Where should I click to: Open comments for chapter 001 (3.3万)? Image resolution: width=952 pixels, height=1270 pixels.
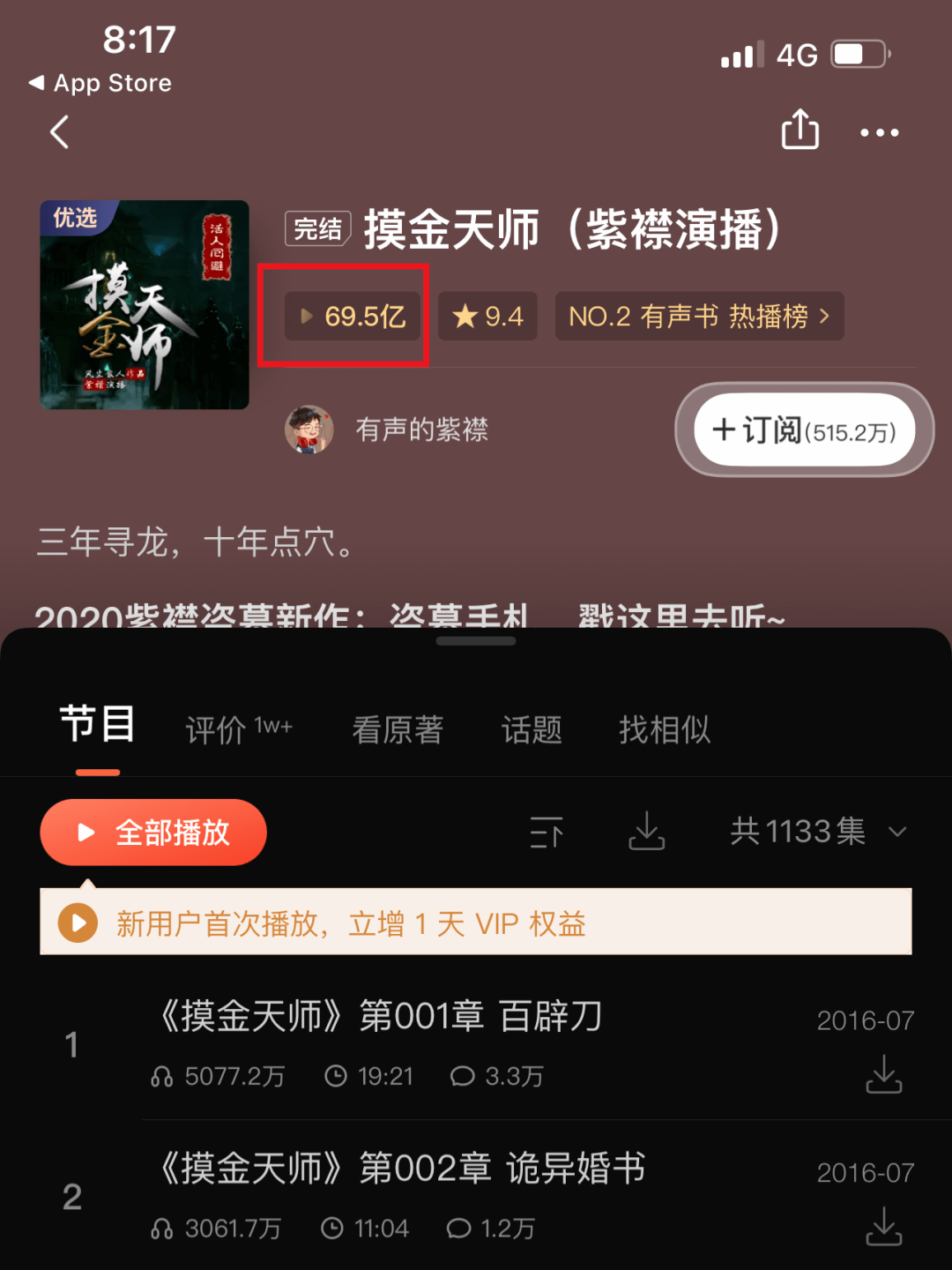(496, 1076)
